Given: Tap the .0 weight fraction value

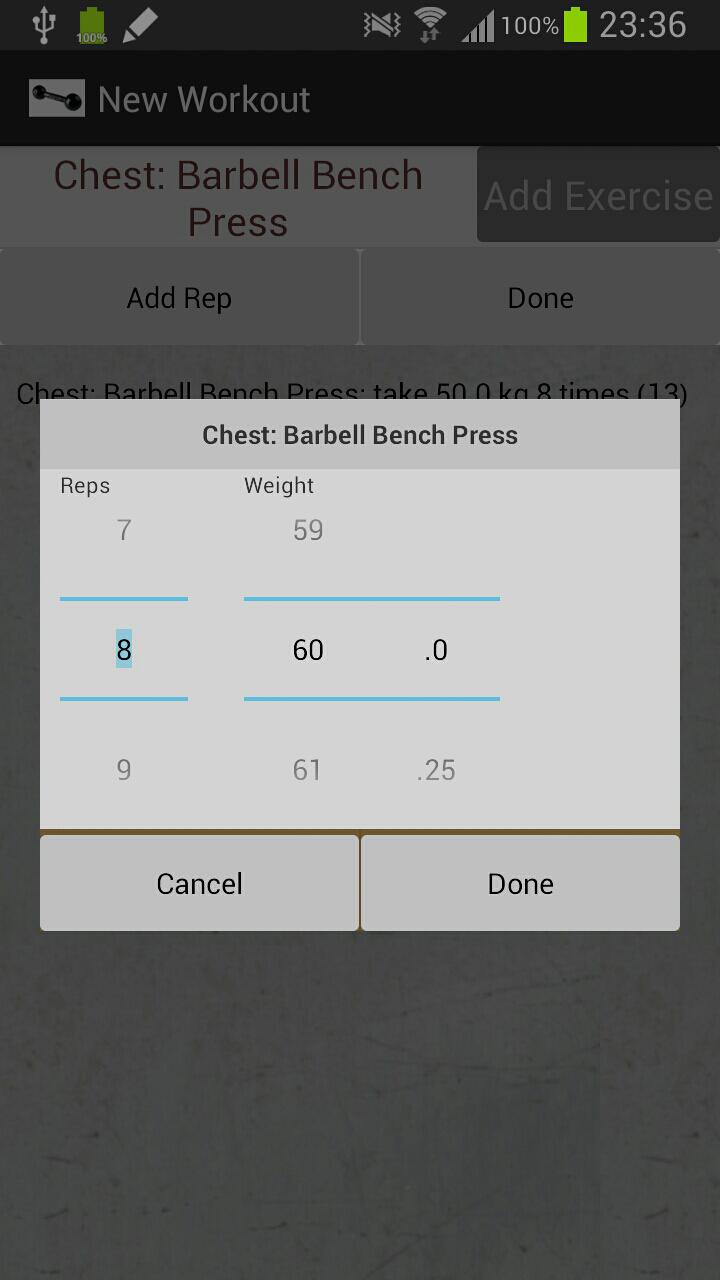Looking at the screenshot, I should click(x=436, y=650).
